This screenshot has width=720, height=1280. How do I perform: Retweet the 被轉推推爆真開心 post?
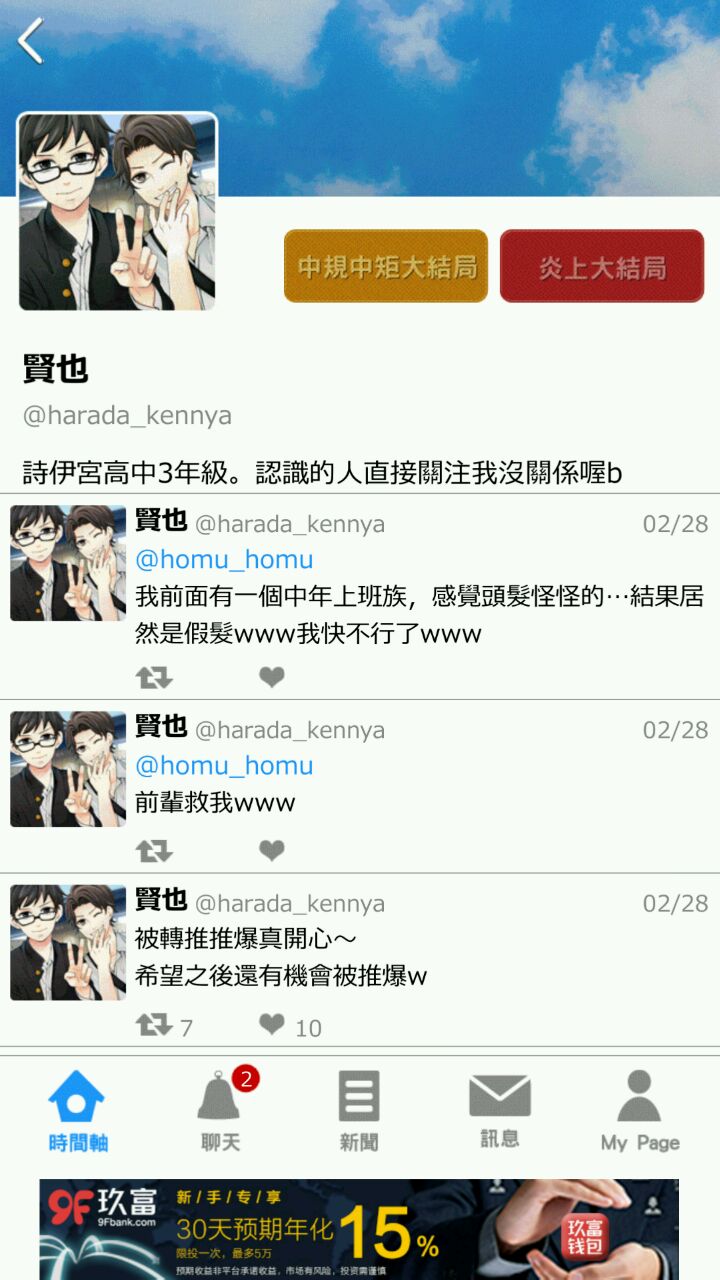click(x=154, y=1025)
